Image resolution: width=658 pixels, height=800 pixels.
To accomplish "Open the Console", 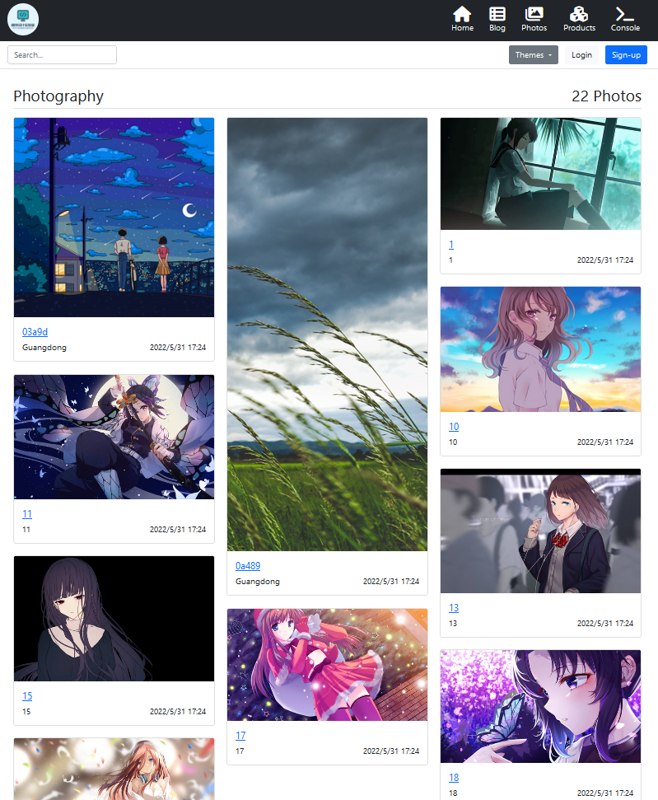I will 625,19.
